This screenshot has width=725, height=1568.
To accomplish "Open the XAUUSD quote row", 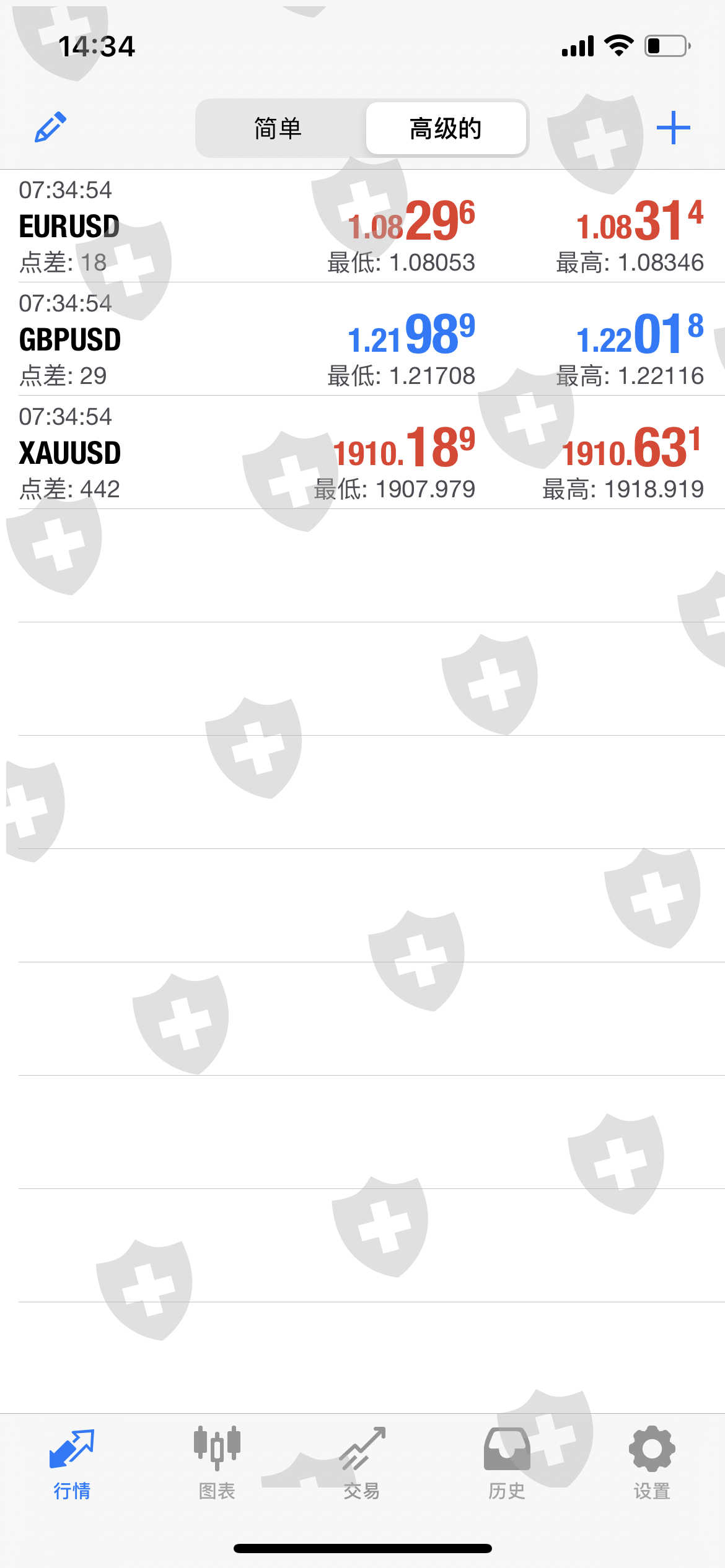I will 362,453.
